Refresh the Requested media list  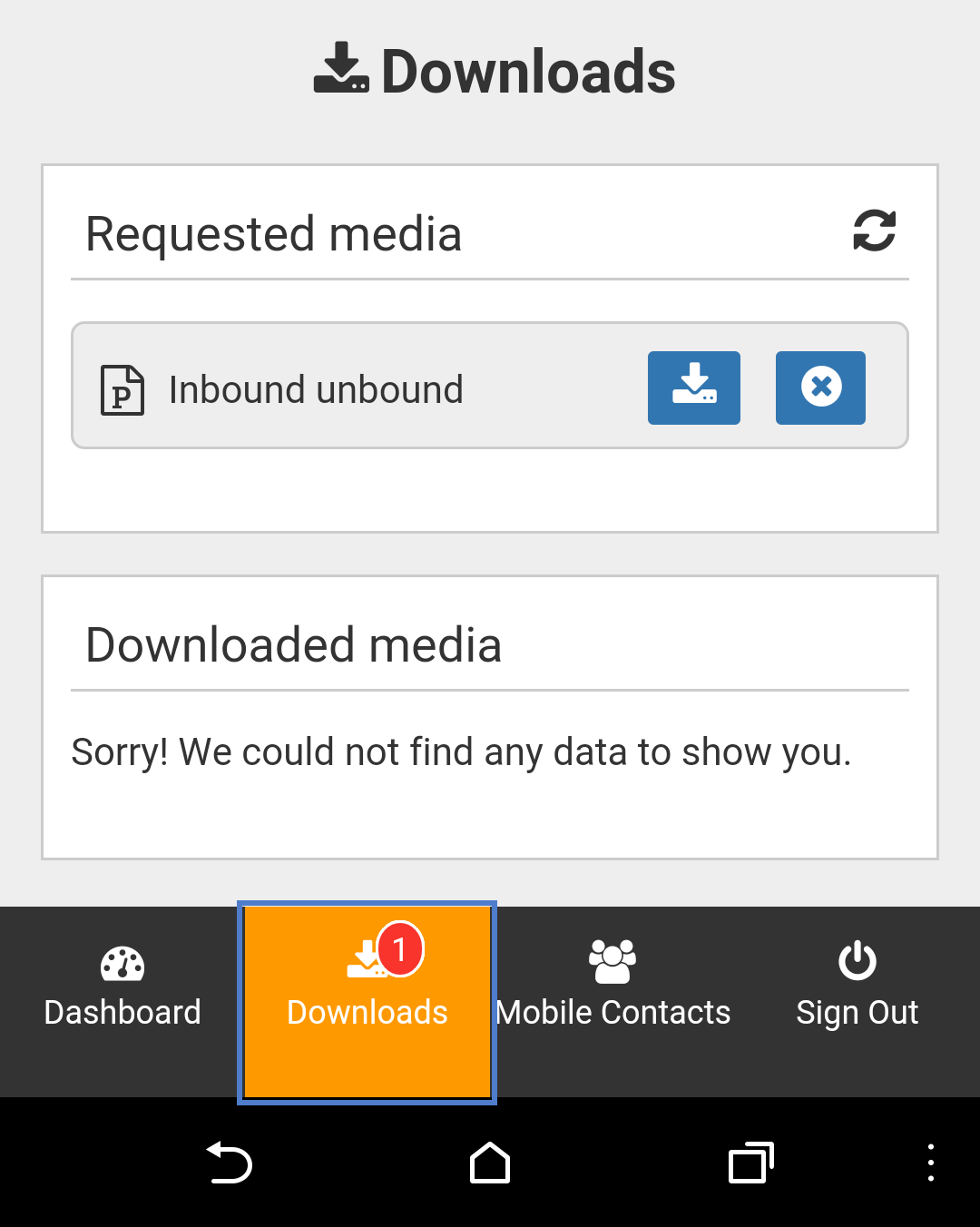pos(874,231)
